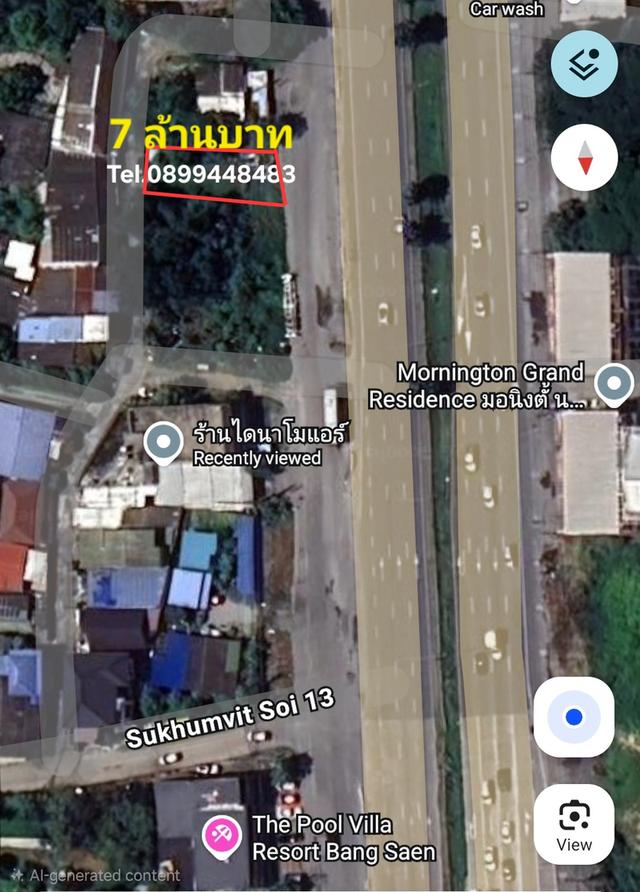Image resolution: width=640 pixels, height=892 pixels.
Task: Open Live View with the View button
Action: click(x=573, y=823)
